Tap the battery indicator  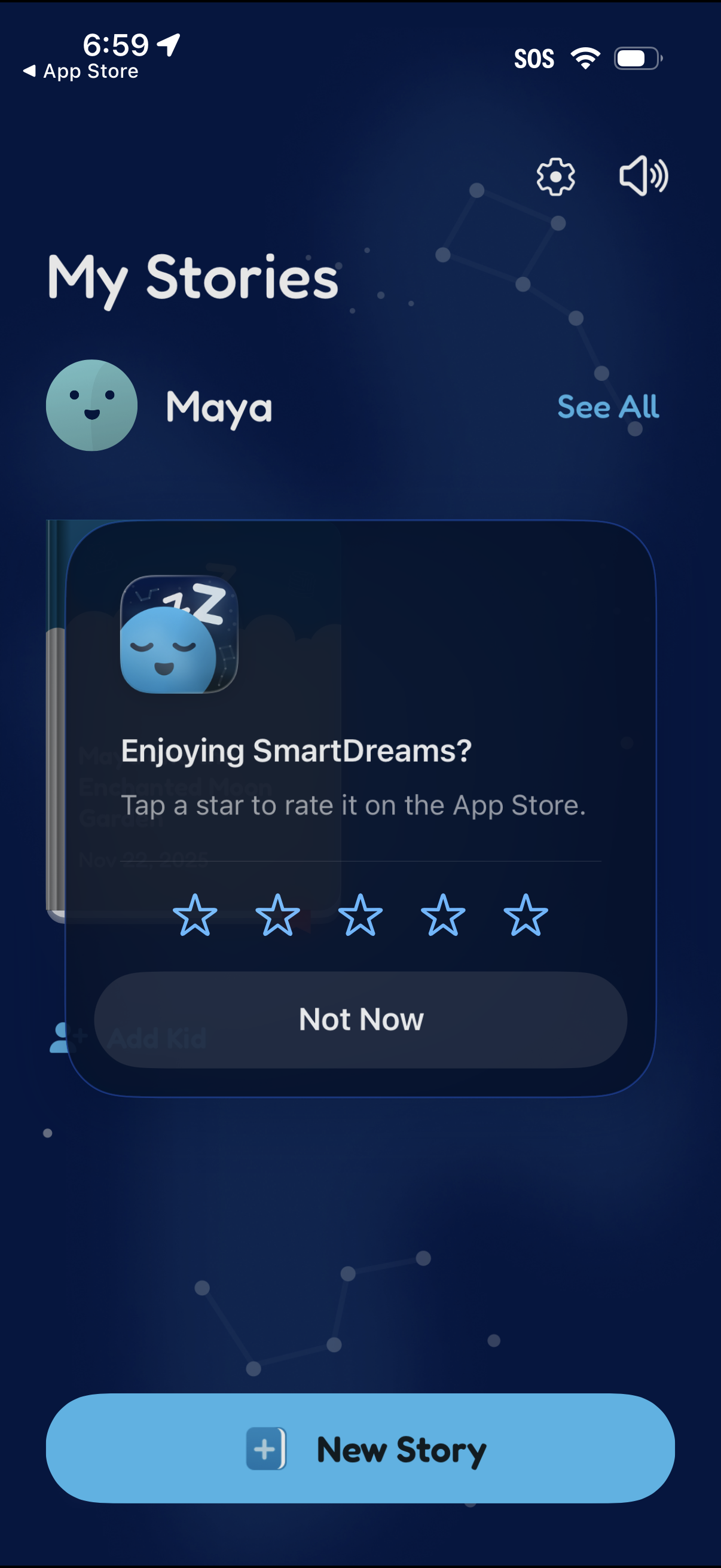637,57
